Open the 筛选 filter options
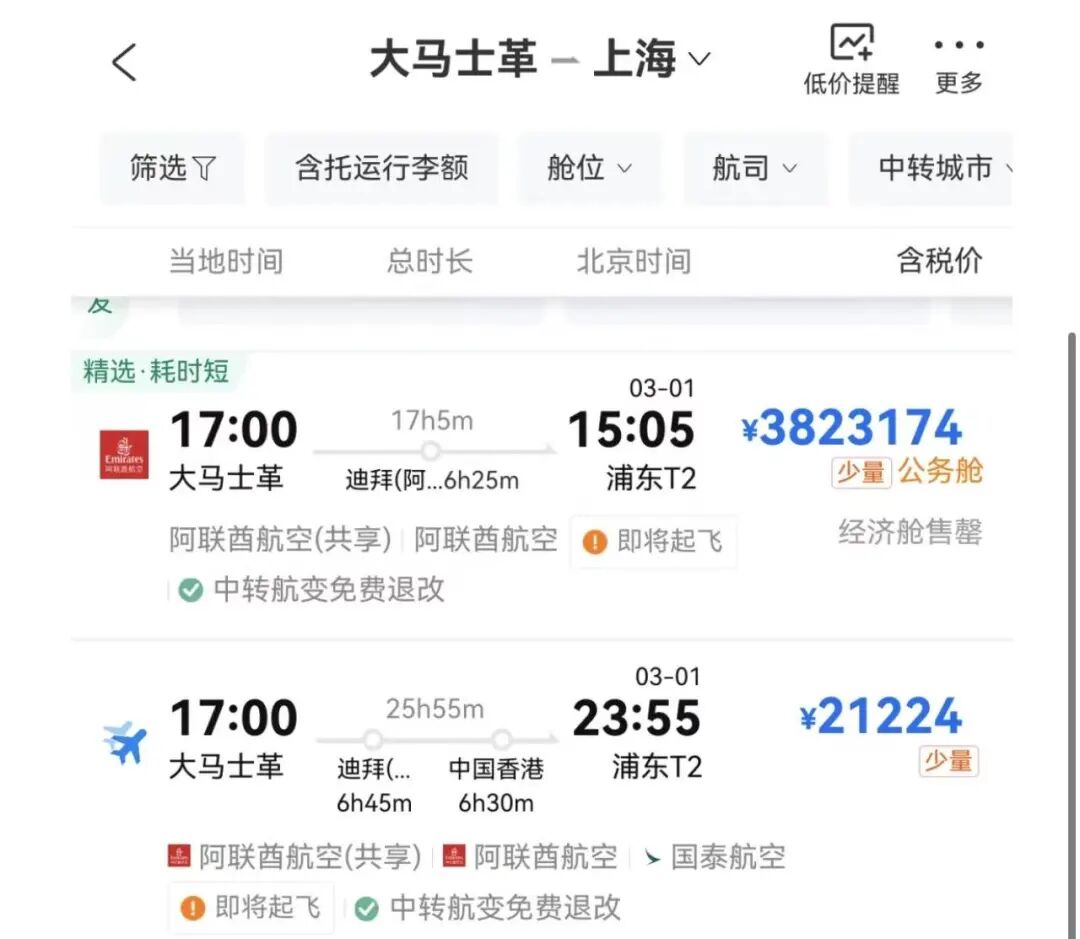The height and width of the screenshot is (939, 1080). point(172,168)
